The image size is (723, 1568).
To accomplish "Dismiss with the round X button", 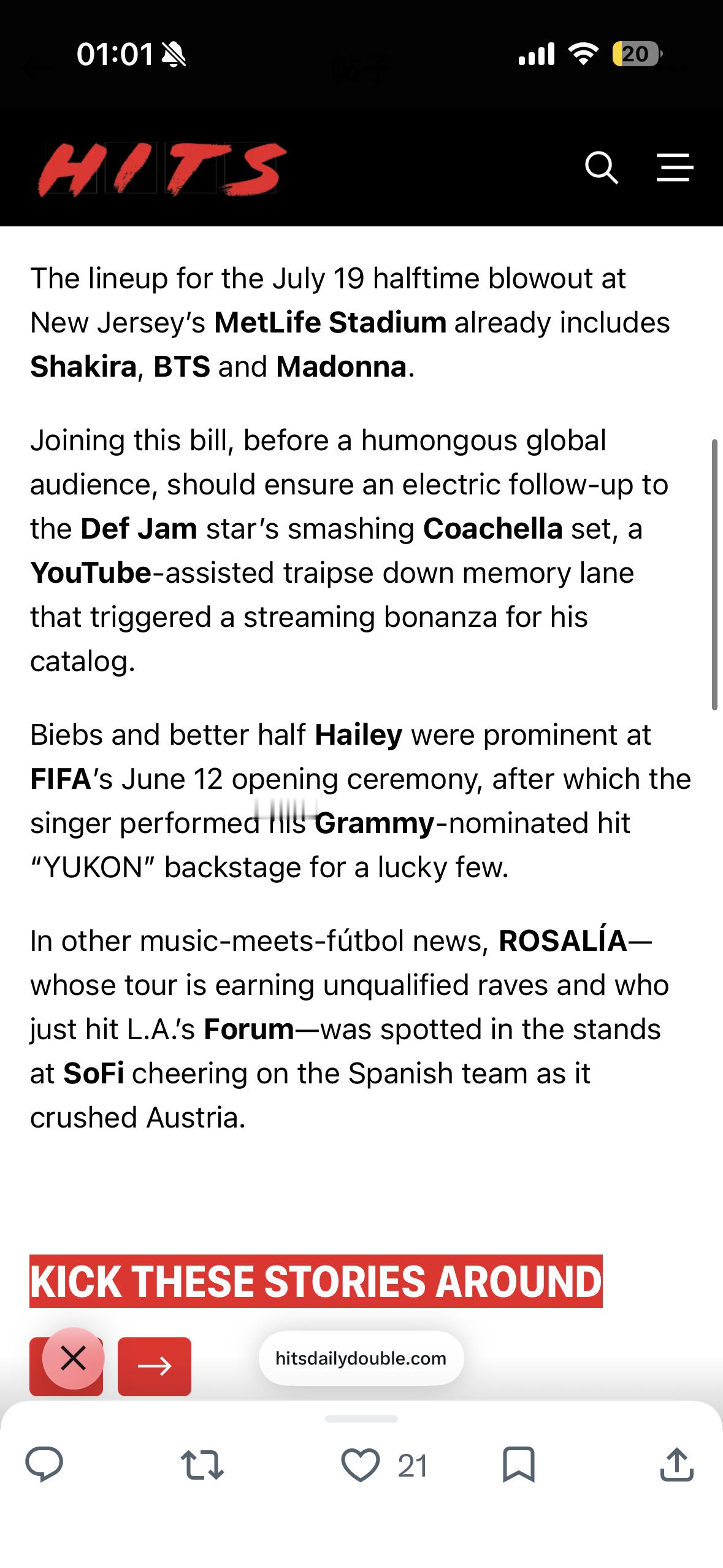I will [x=74, y=1359].
